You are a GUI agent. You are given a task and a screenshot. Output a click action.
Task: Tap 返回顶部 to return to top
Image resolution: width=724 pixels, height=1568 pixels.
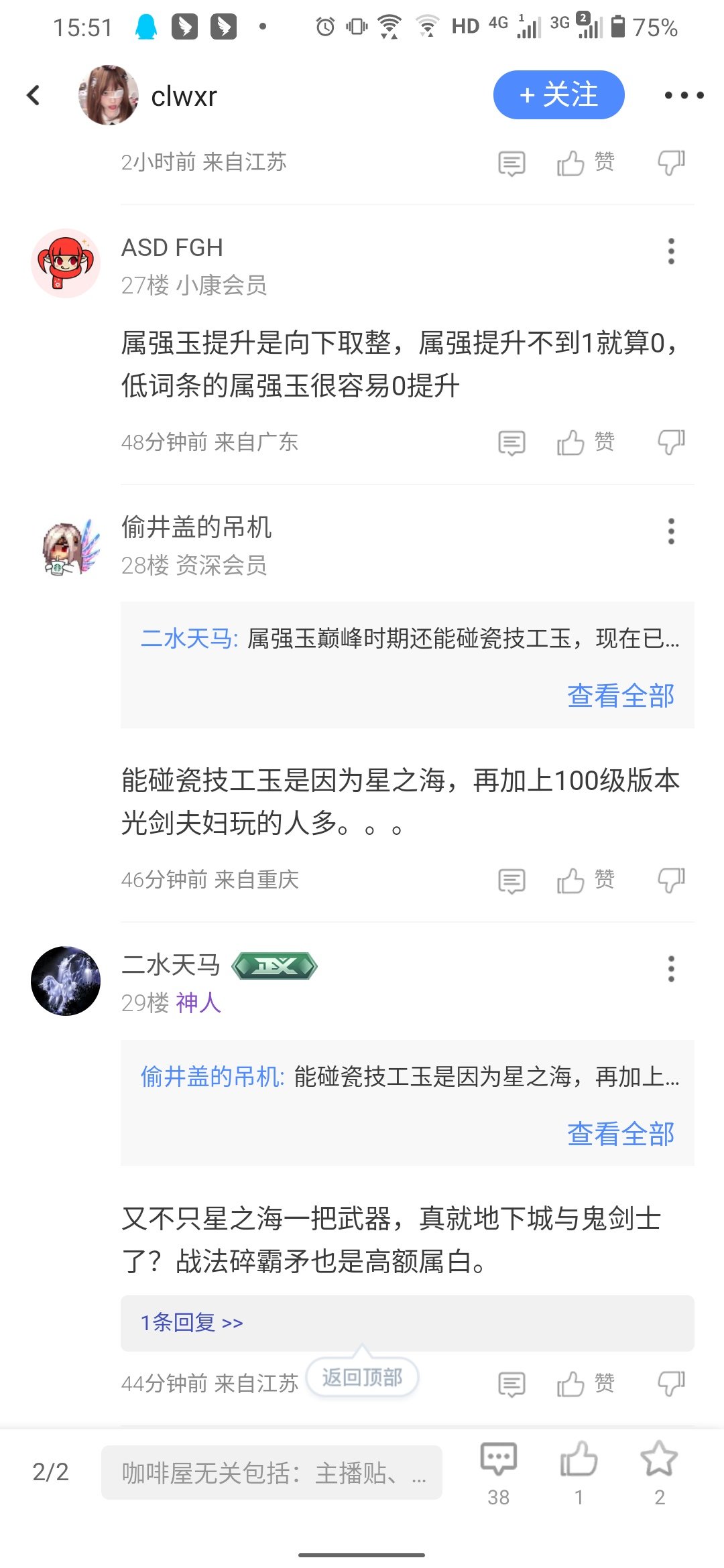(362, 1378)
